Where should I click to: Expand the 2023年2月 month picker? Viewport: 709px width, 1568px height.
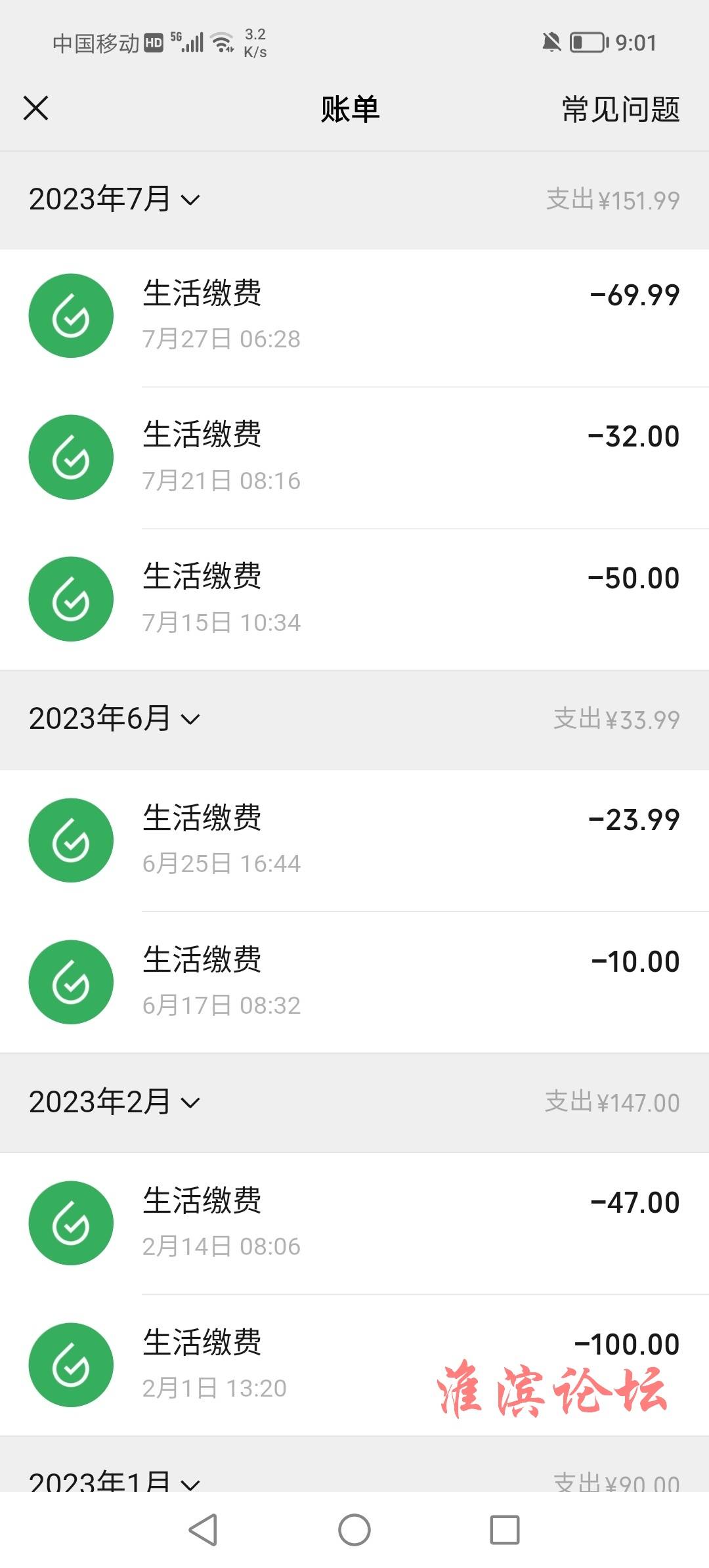click(114, 1102)
